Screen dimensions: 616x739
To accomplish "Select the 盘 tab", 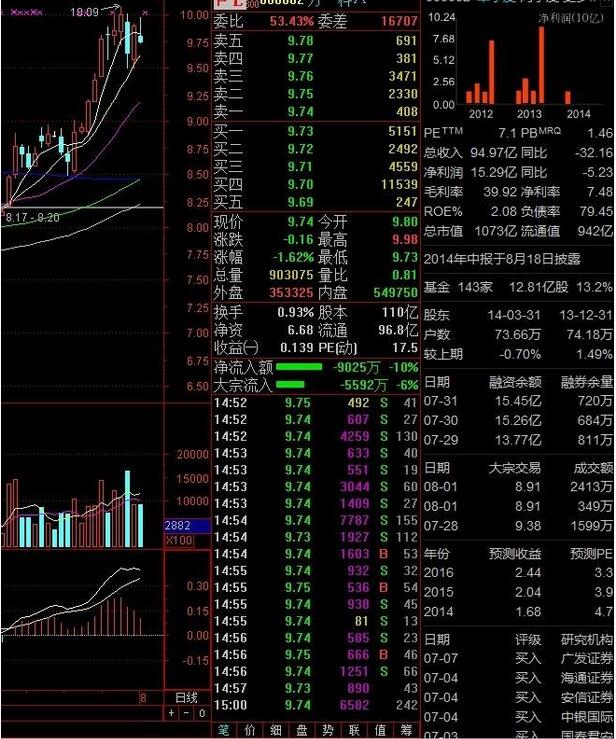I will pos(303,732).
